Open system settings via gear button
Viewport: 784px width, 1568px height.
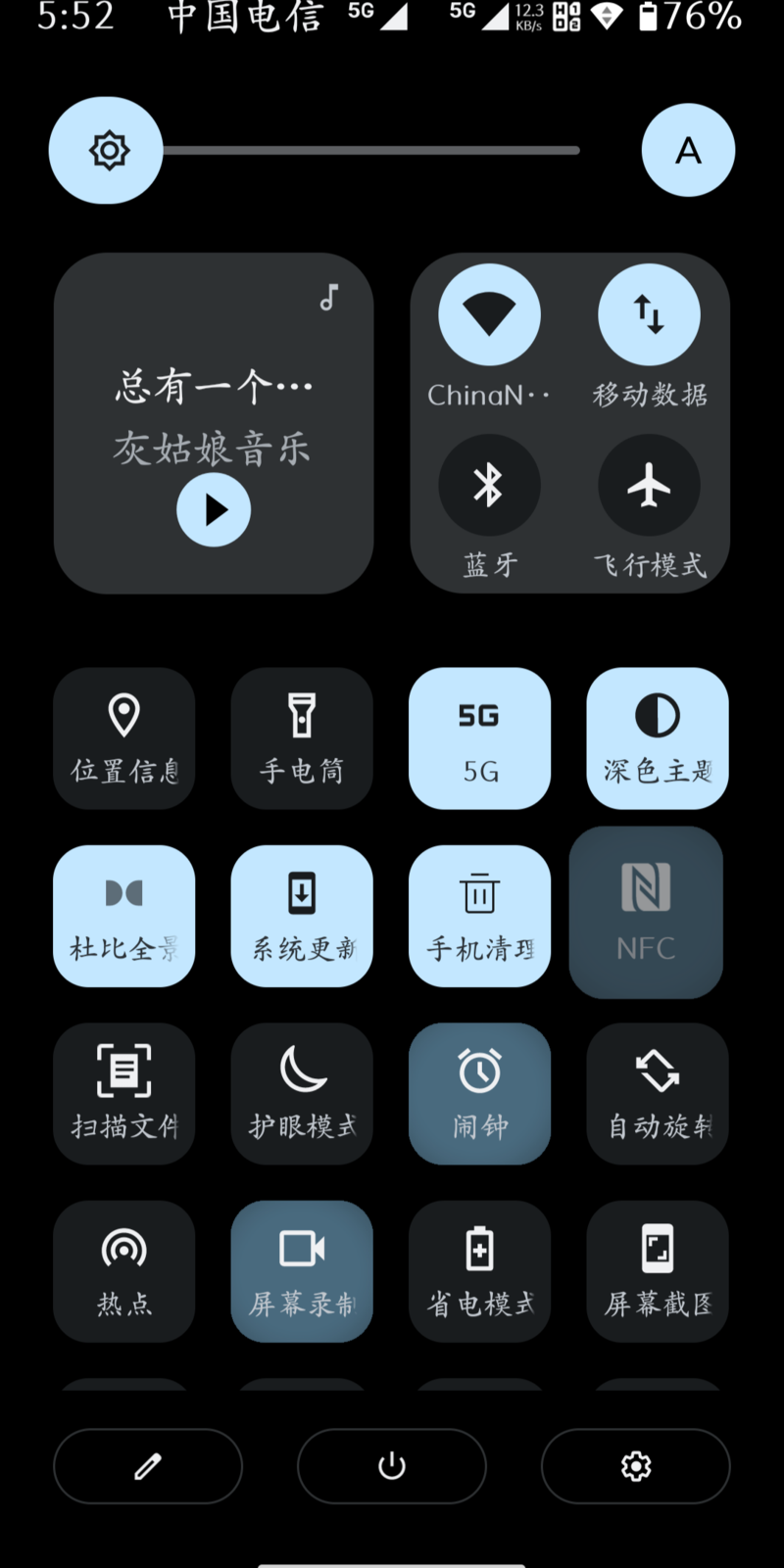[x=636, y=1466]
